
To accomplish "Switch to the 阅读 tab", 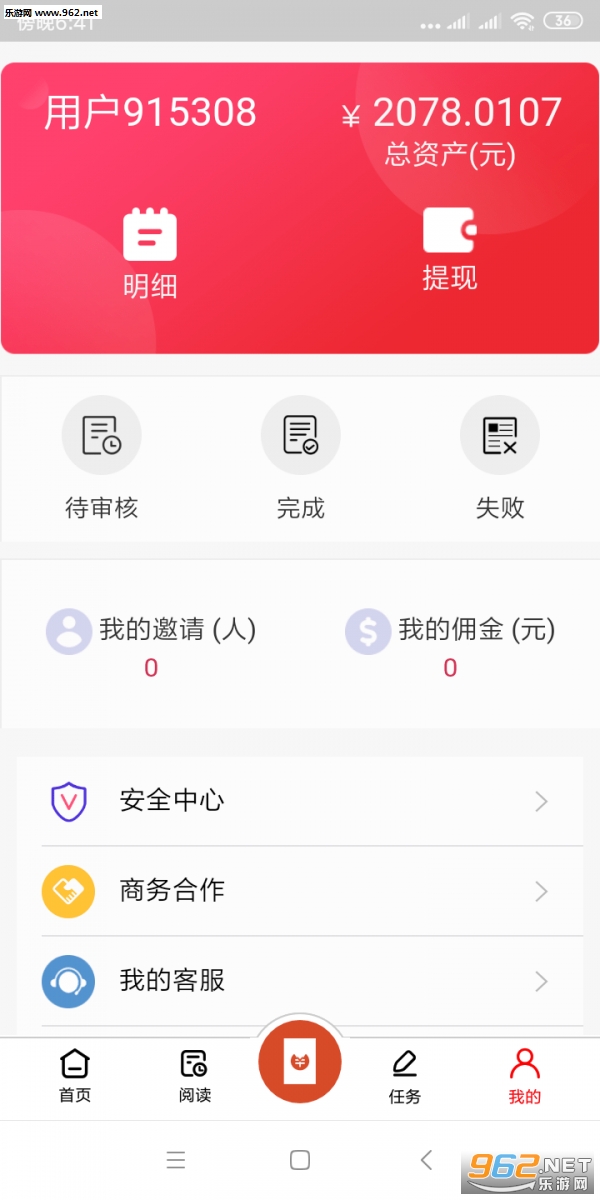I will click(195, 1076).
